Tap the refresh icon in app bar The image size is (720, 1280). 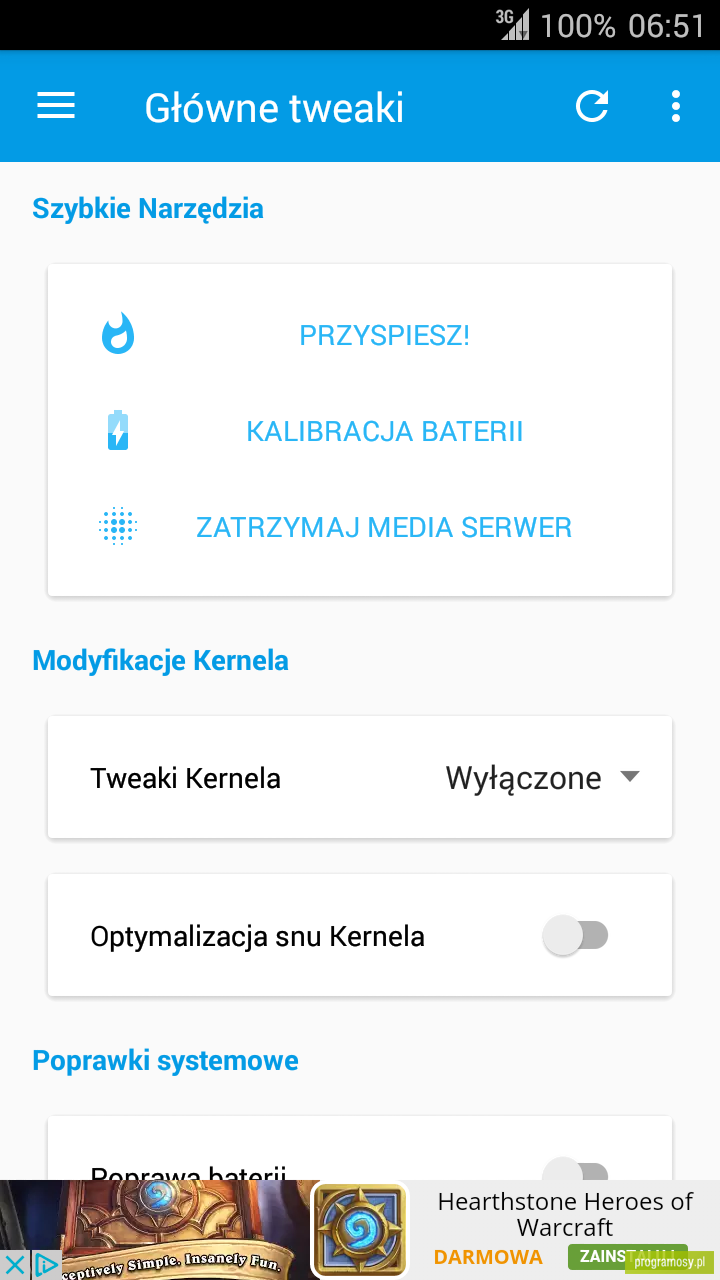592,106
